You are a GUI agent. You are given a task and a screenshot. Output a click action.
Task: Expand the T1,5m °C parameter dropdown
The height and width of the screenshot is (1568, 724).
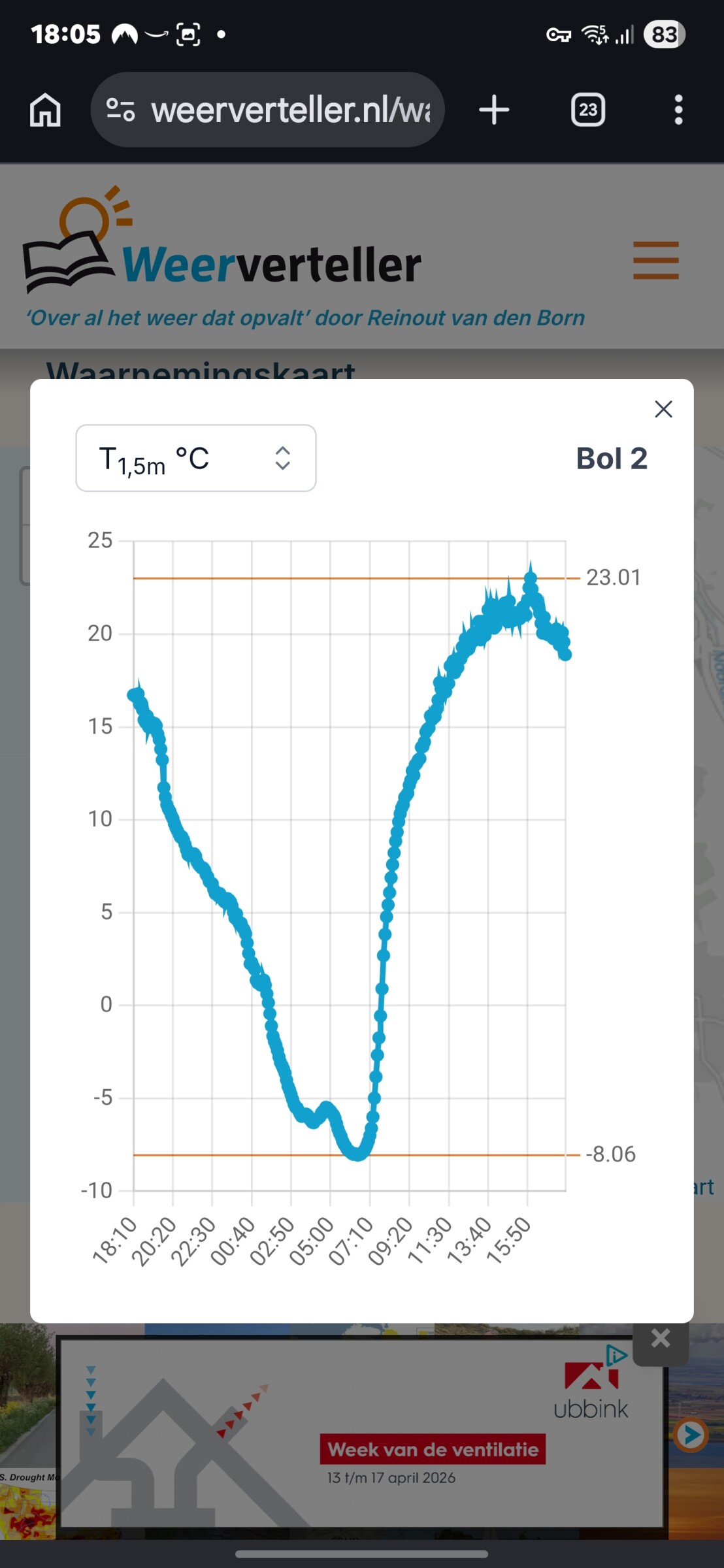196,458
